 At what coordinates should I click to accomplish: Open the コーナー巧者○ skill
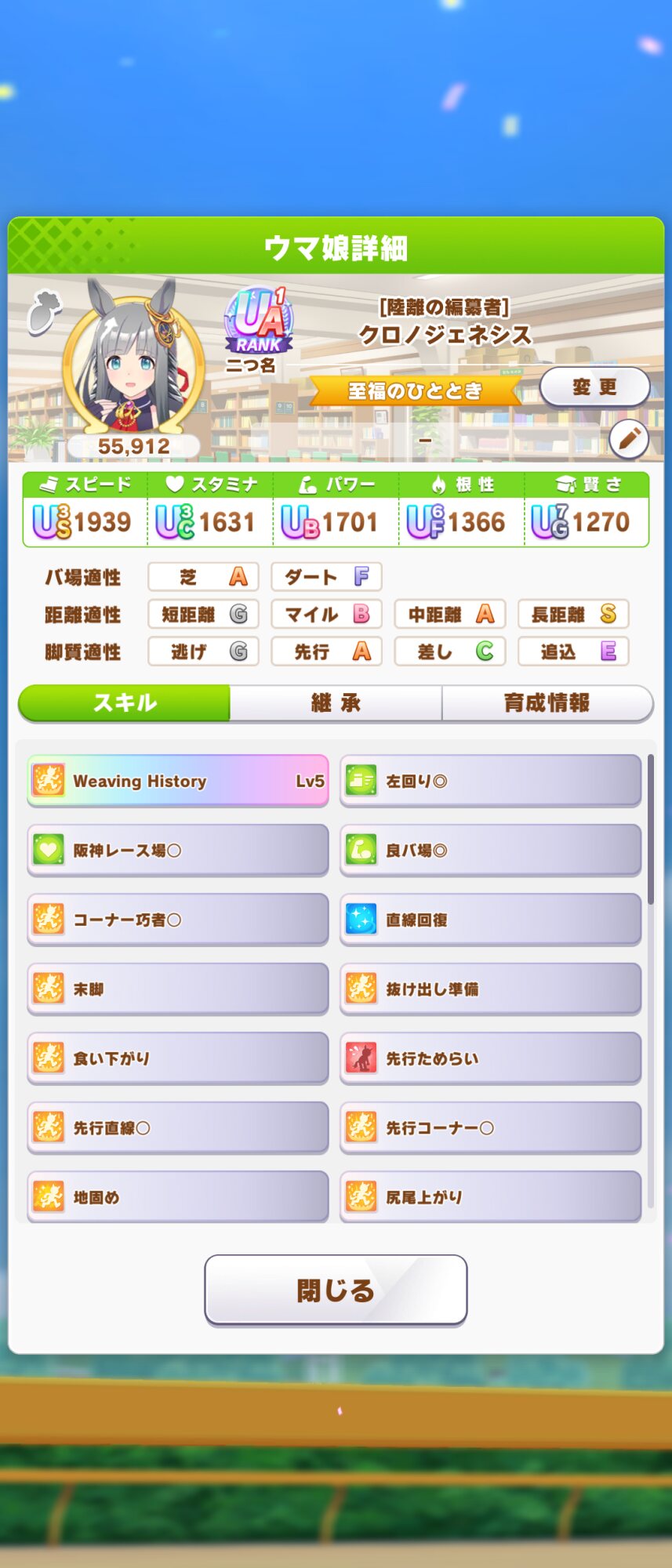point(178,920)
